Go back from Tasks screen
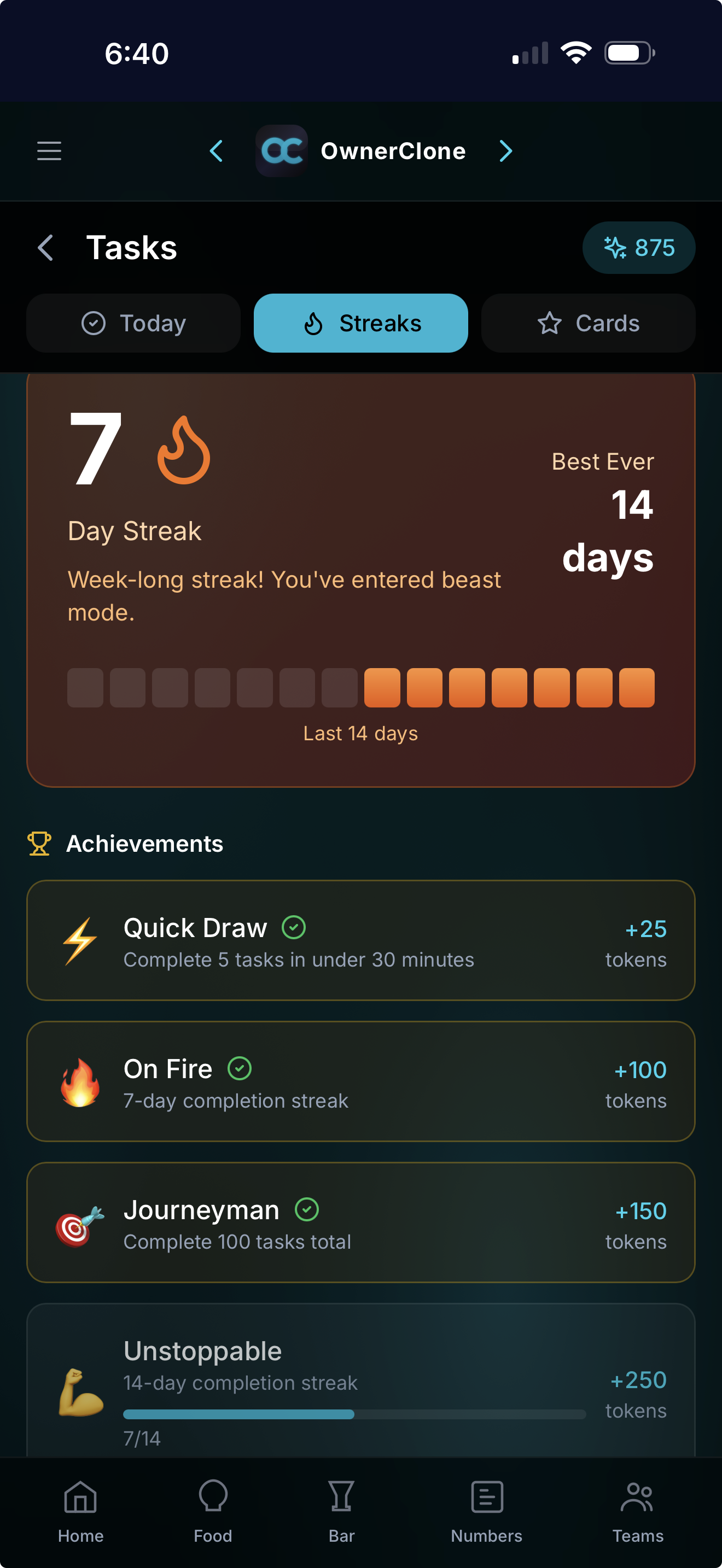The image size is (722, 1568). point(46,248)
